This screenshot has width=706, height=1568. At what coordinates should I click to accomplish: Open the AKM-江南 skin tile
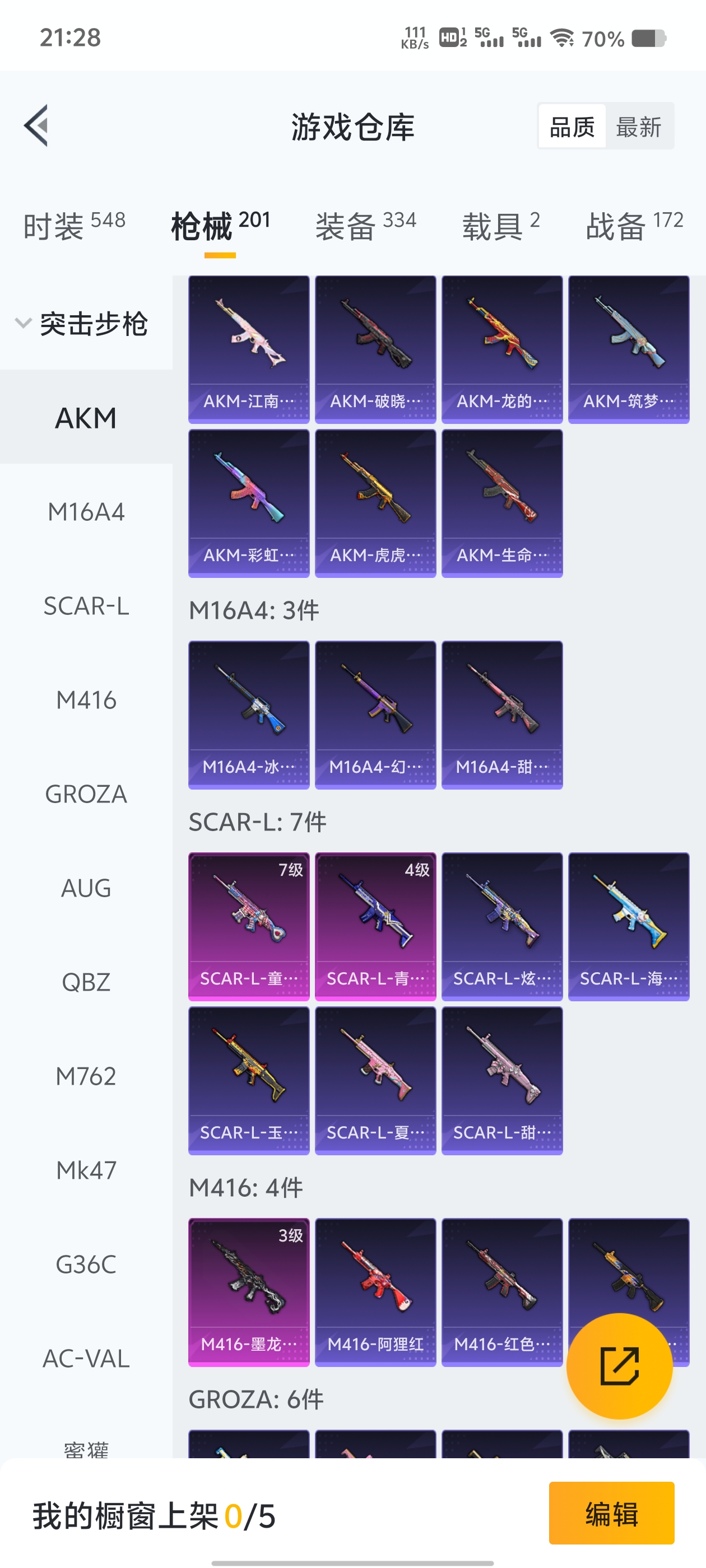(249, 349)
